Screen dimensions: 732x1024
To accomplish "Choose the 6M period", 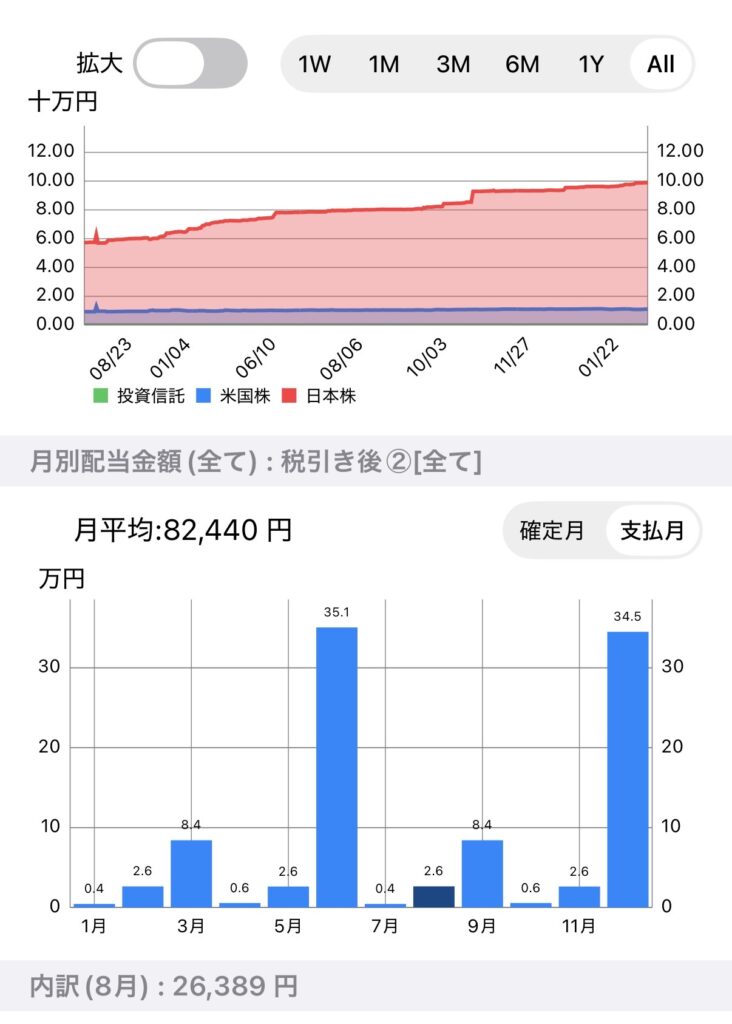I will 522,64.
